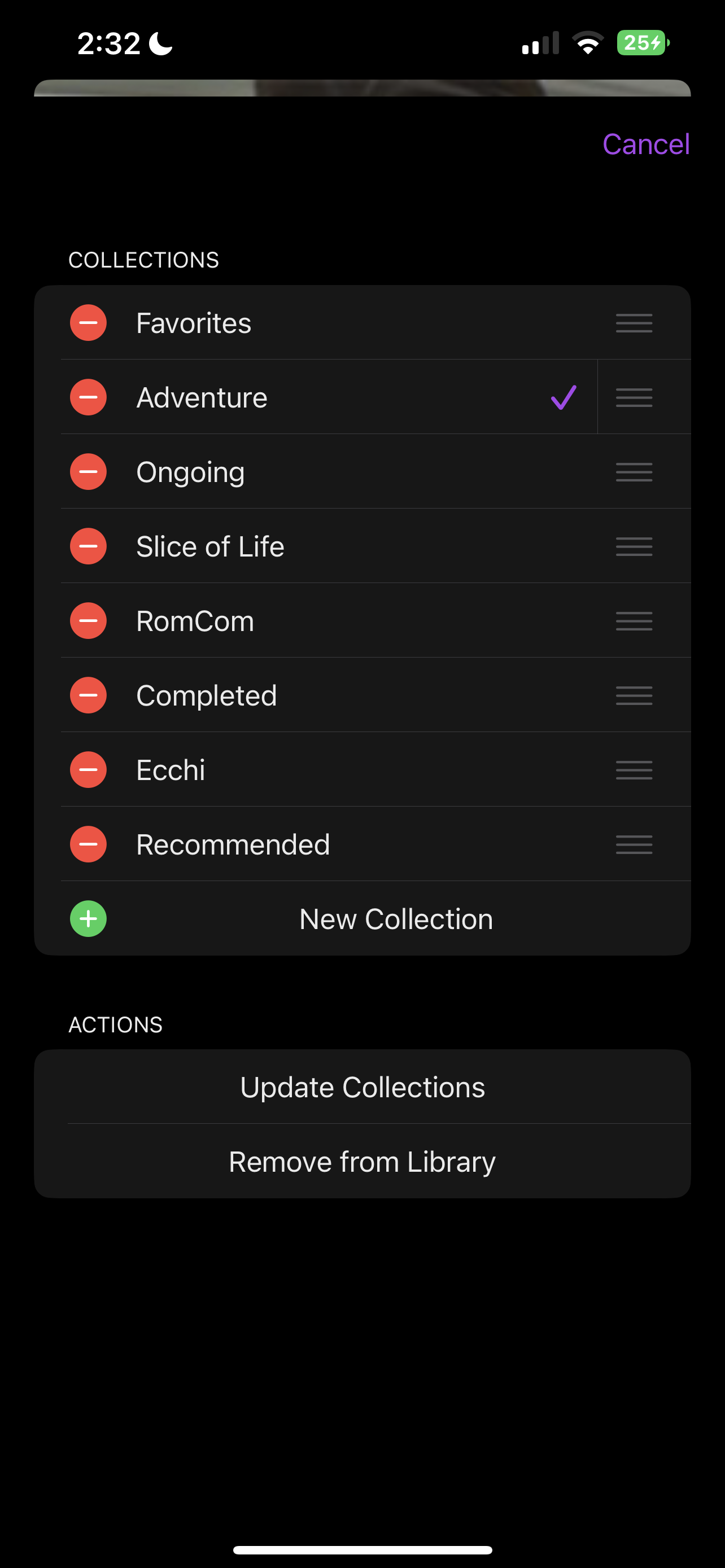Delete the Ecchi collection via red minus
The image size is (725, 1568).
click(x=88, y=770)
